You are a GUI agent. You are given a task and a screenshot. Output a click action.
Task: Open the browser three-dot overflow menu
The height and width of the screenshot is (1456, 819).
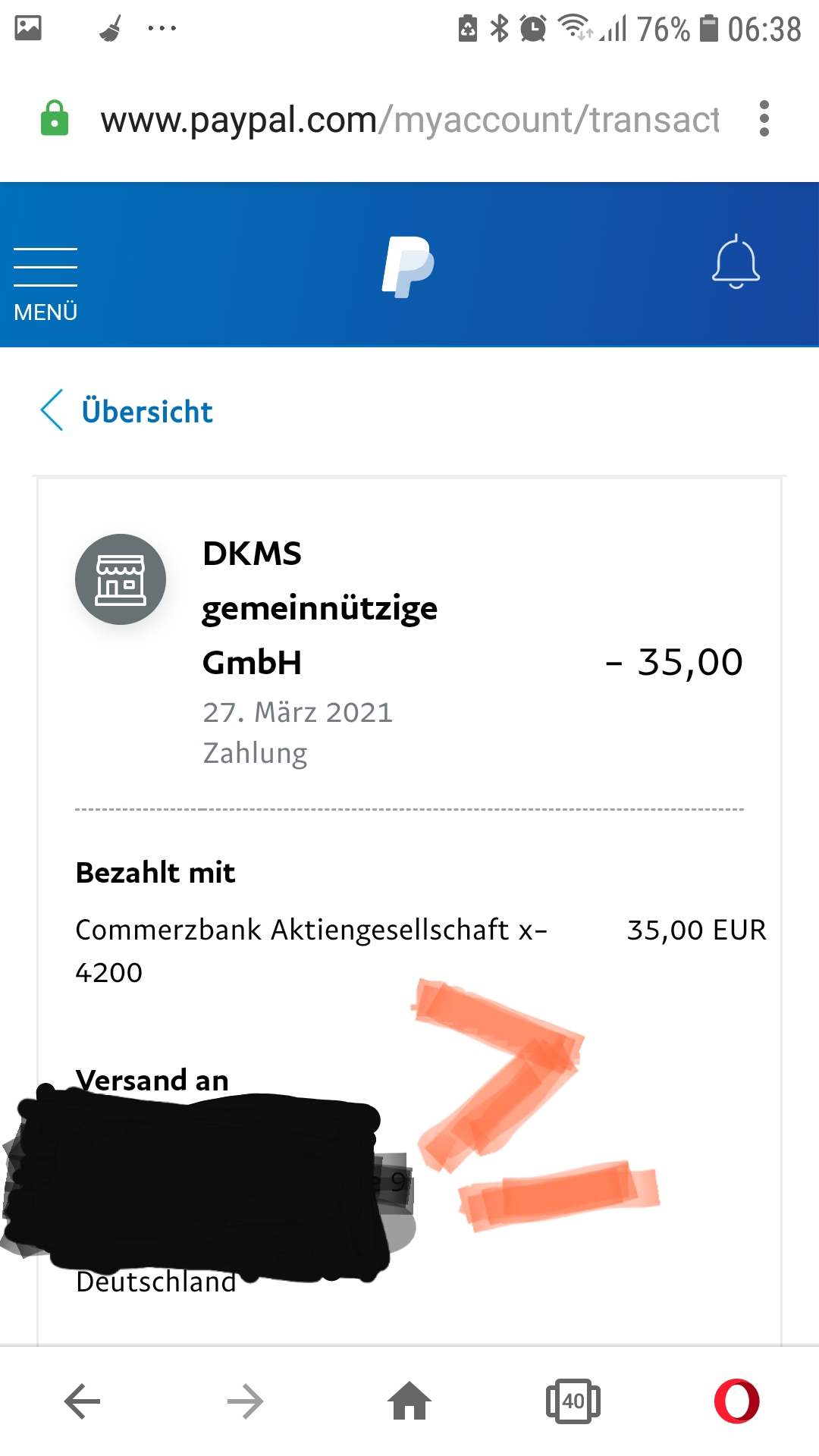point(764,119)
